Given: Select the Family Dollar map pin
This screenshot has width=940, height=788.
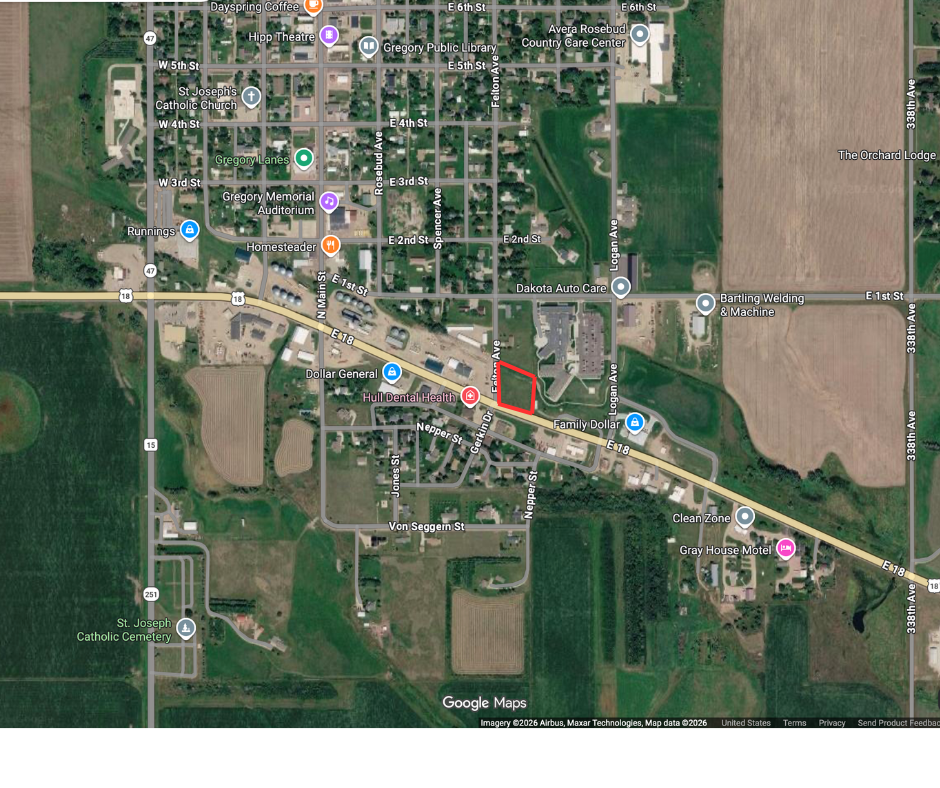Looking at the screenshot, I should click(x=635, y=423).
